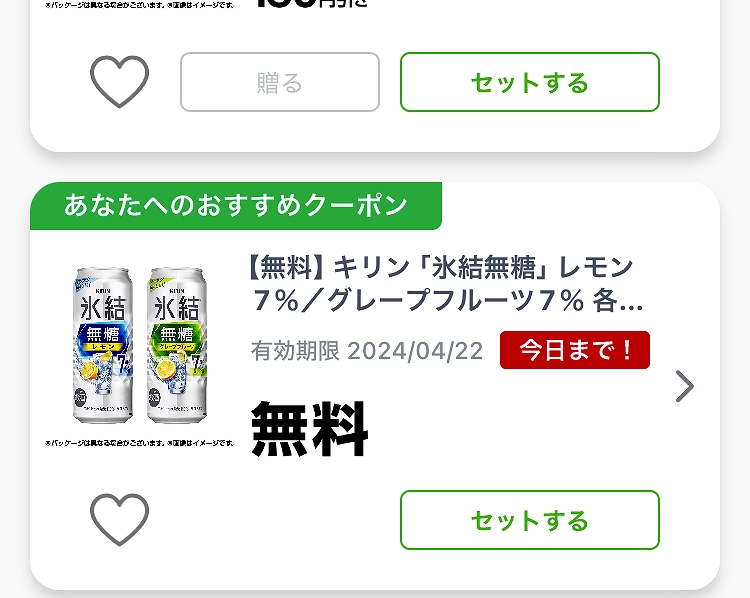Tap the 贈る gift button
Image resolution: width=750 pixels, height=598 pixels.
(x=280, y=82)
